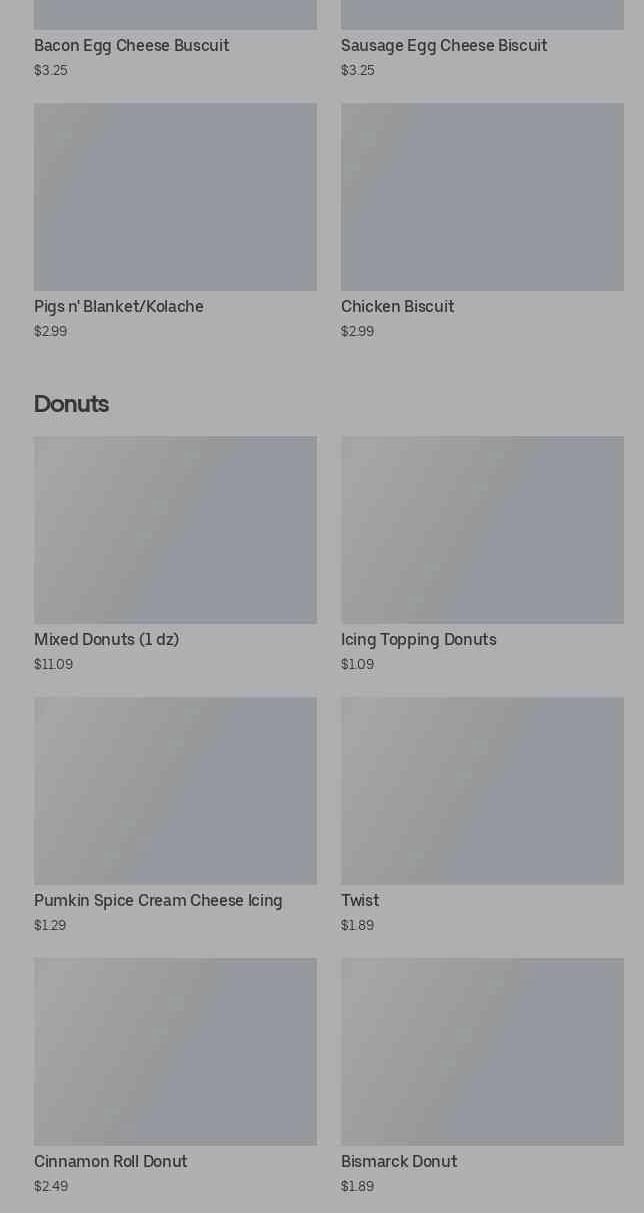Open Pigs n' Blanket/Kolache menu item
Screen dimensions: 644x1213
(x=175, y=222)
